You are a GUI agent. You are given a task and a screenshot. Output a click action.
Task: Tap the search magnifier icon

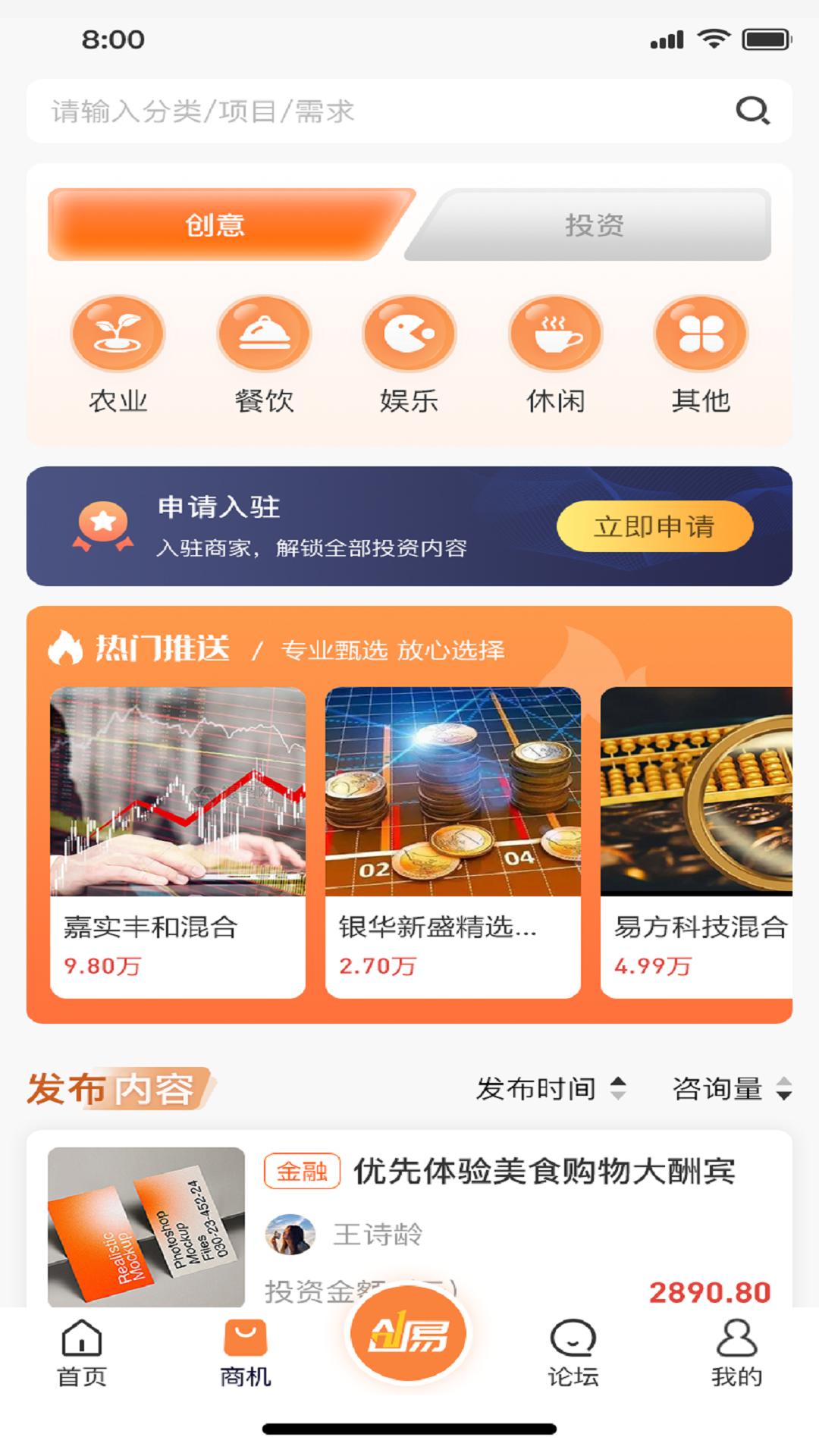(x=752, y=111)
